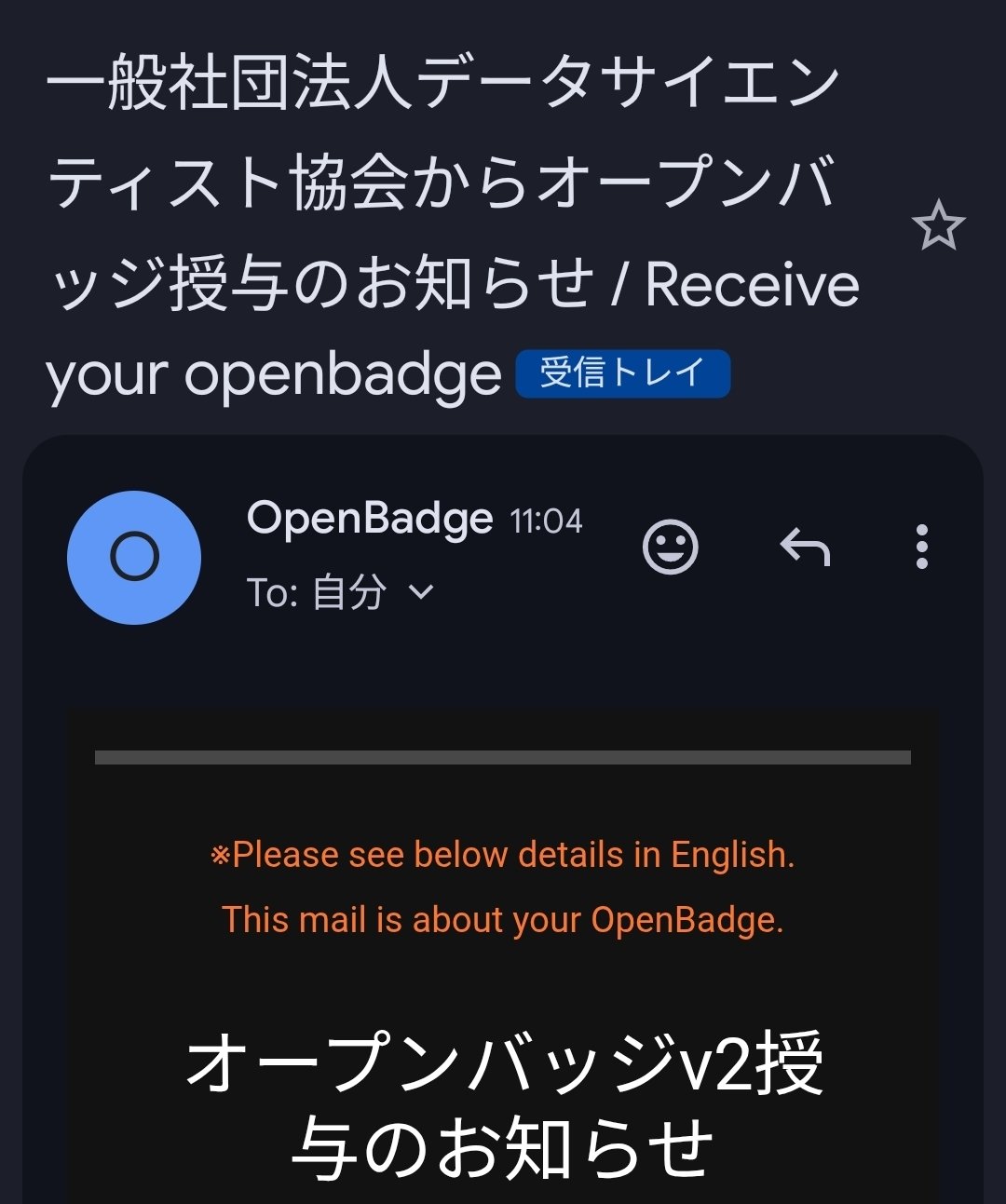1006x1204 pixels.
Task: Click the gray divider bar in email body
Action: click(503, 756)
